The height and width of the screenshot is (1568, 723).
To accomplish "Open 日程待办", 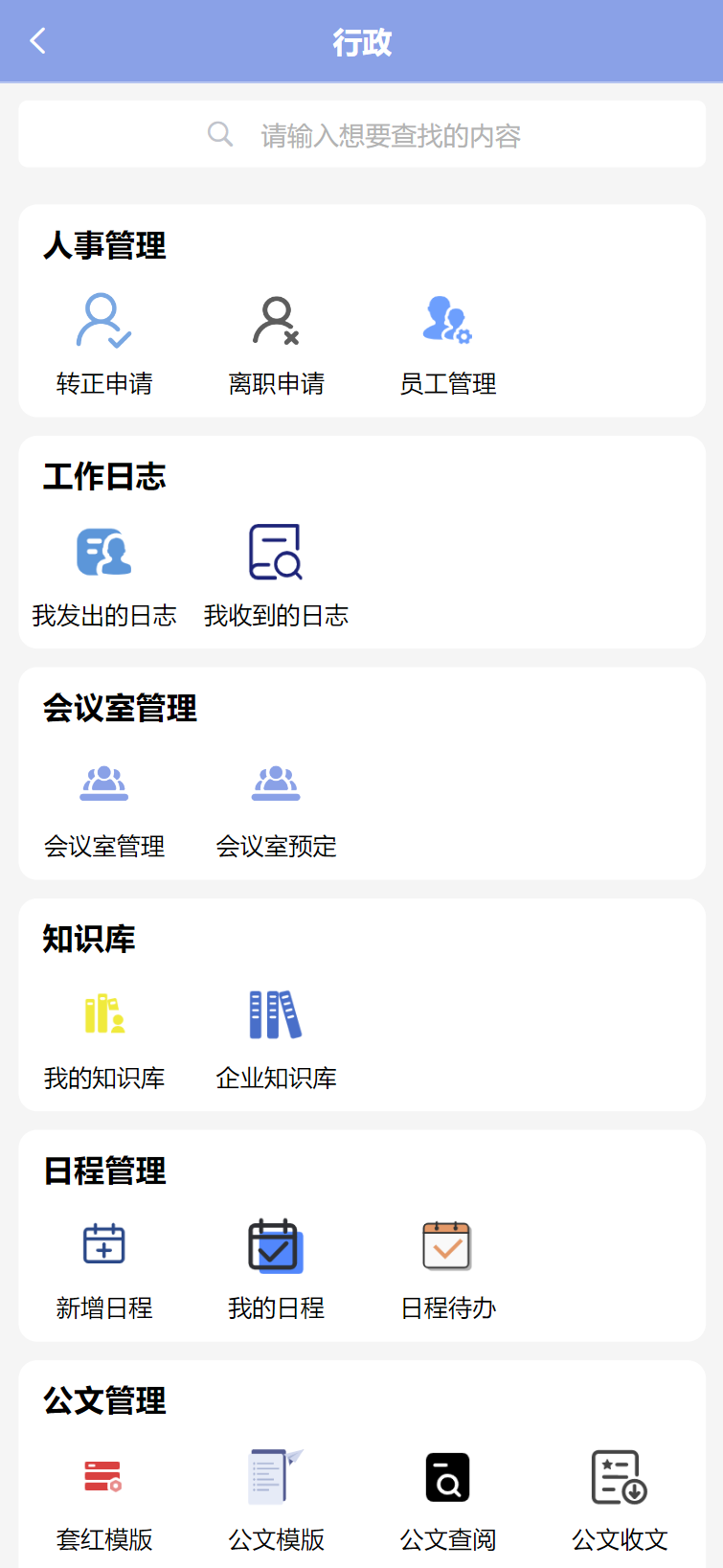I will point(448,1269).
